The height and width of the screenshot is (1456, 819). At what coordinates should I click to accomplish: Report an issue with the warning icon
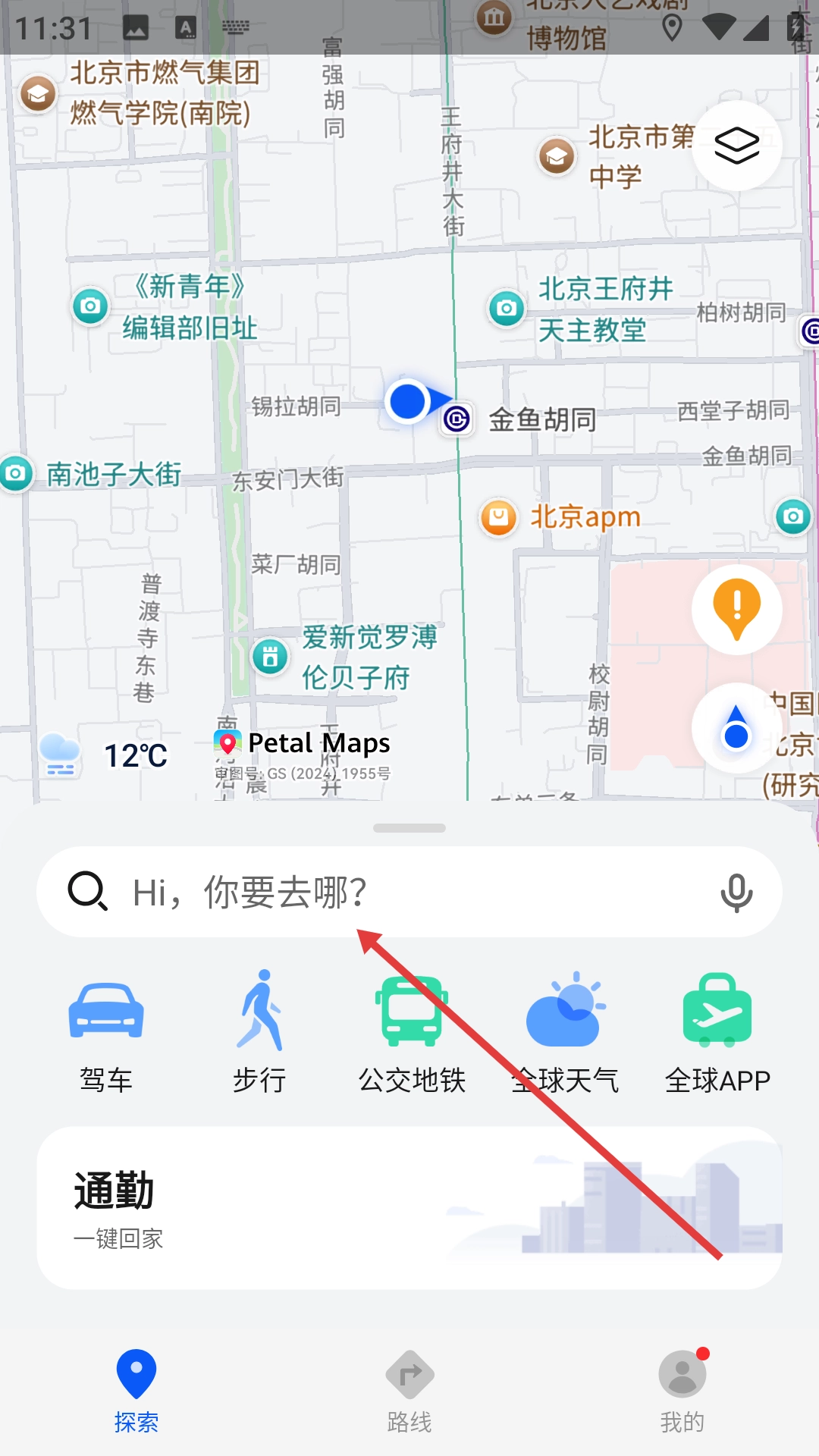736,609
